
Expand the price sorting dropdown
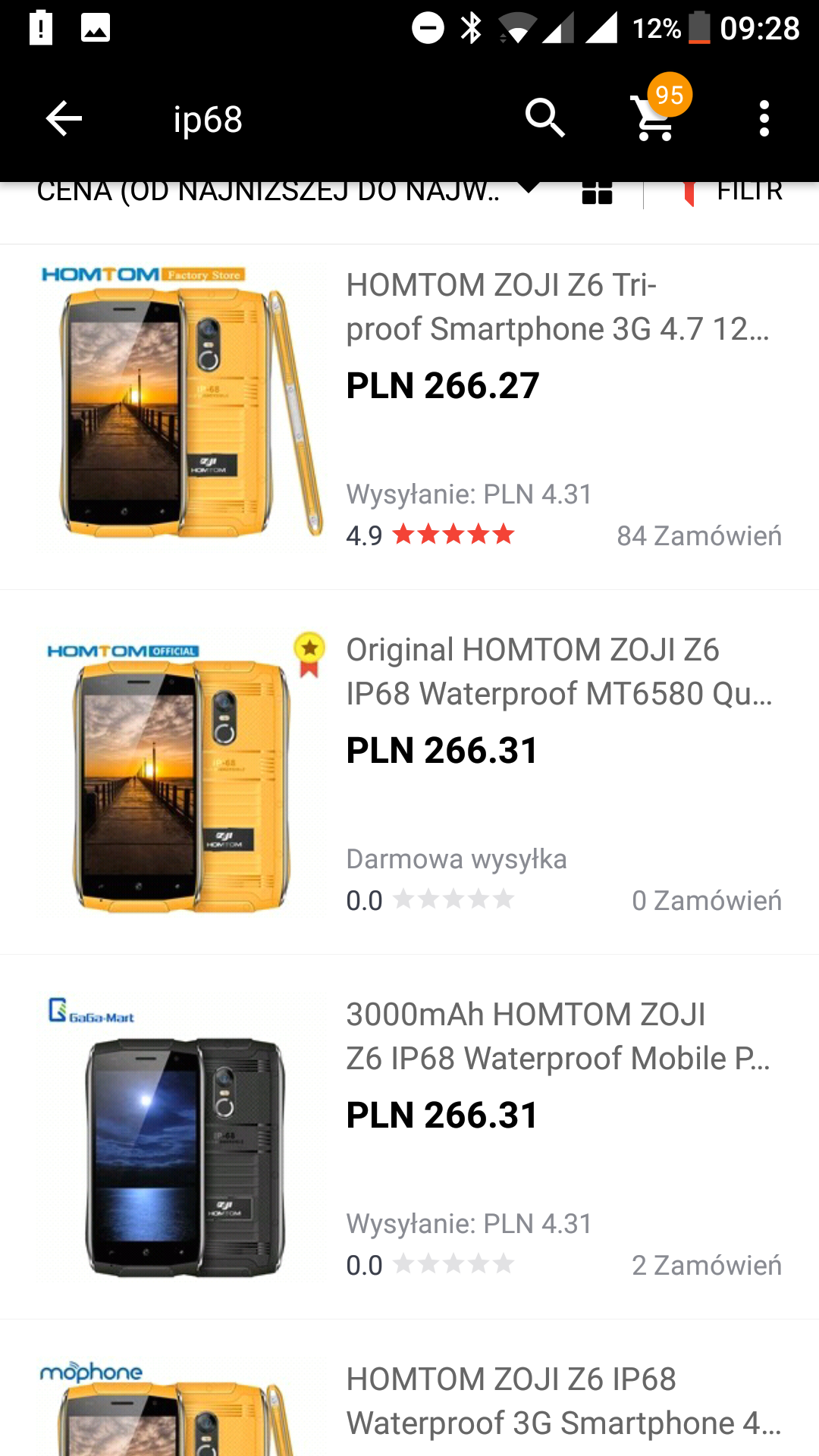288,193
